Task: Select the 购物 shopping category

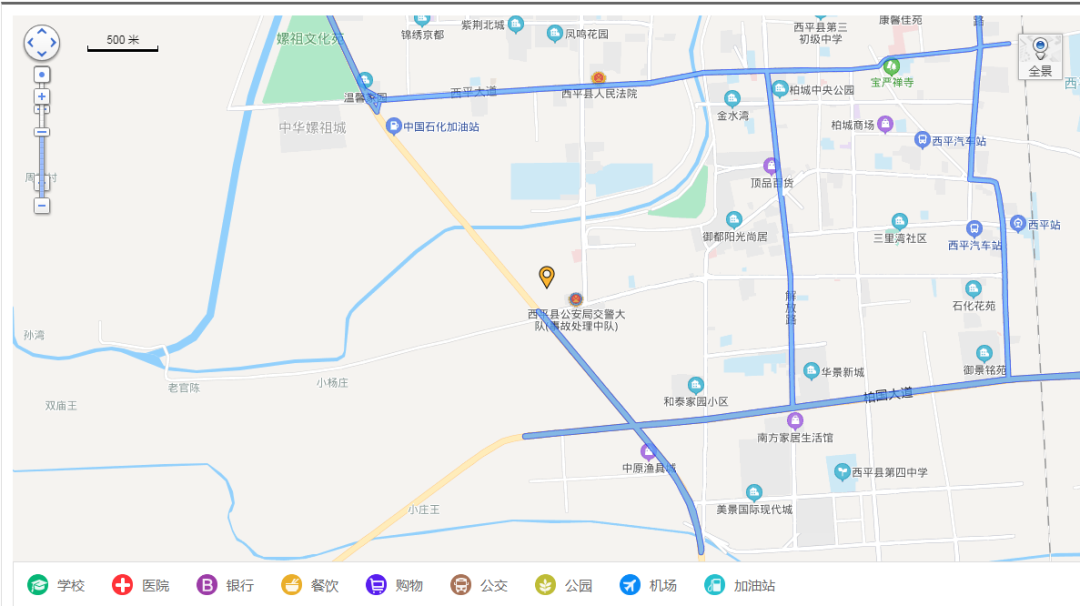Action: point(395,585)
